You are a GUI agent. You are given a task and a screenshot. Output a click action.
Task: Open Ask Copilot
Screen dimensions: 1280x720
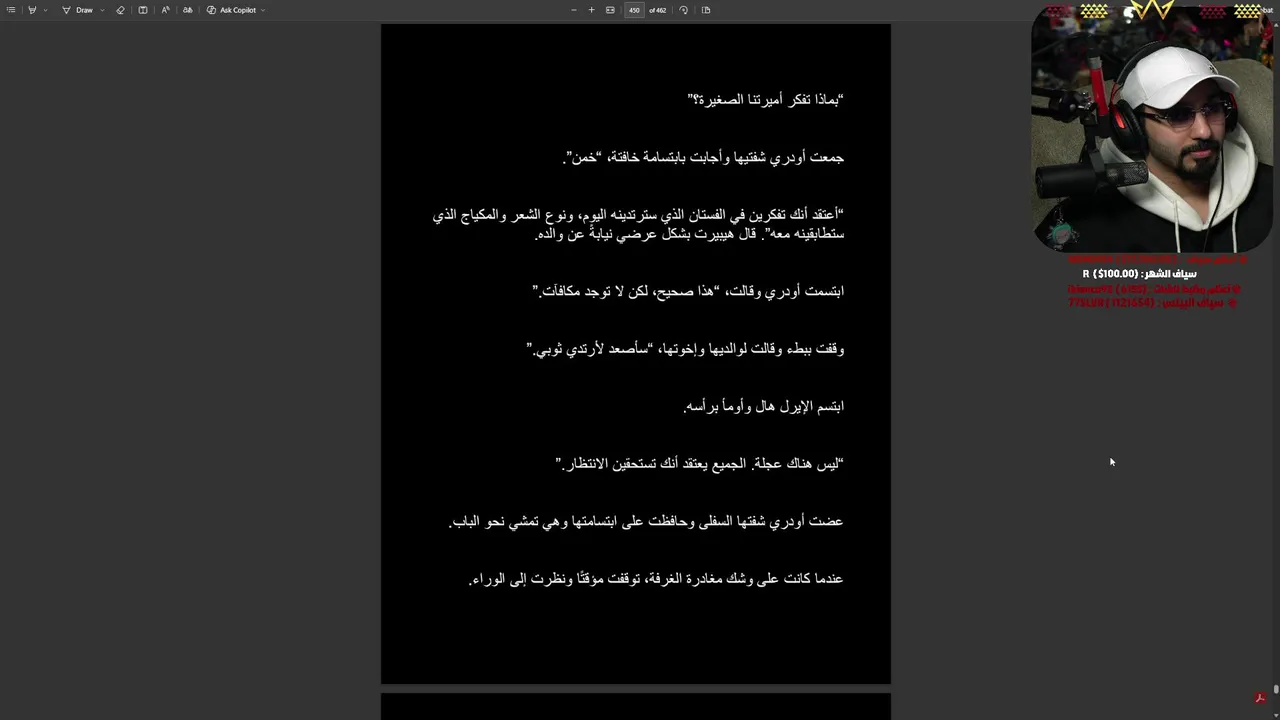[232, 10]
